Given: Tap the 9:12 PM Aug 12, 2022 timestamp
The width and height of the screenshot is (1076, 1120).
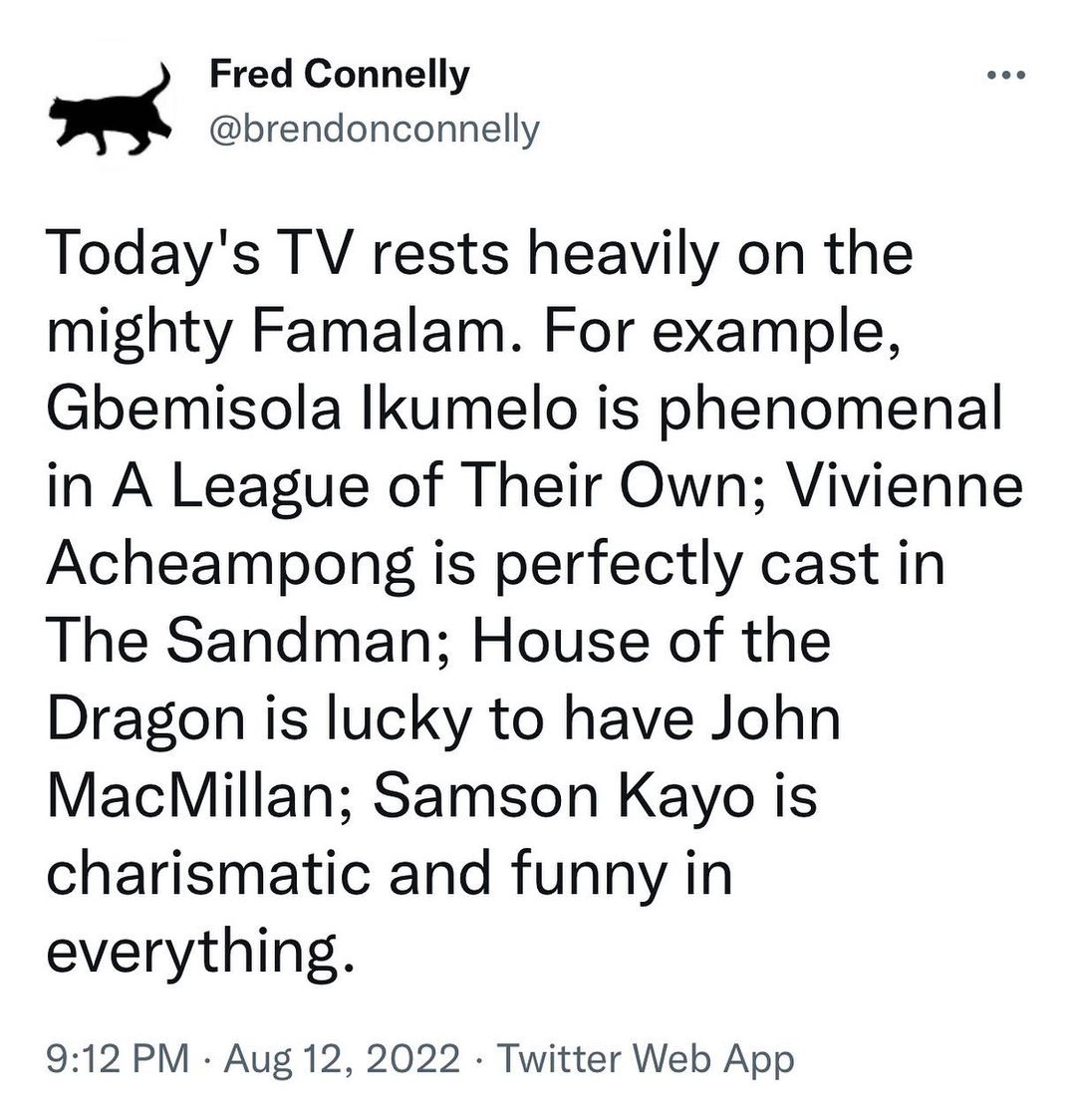Looking at the screenshot, I should click(x=253, y=1058).
